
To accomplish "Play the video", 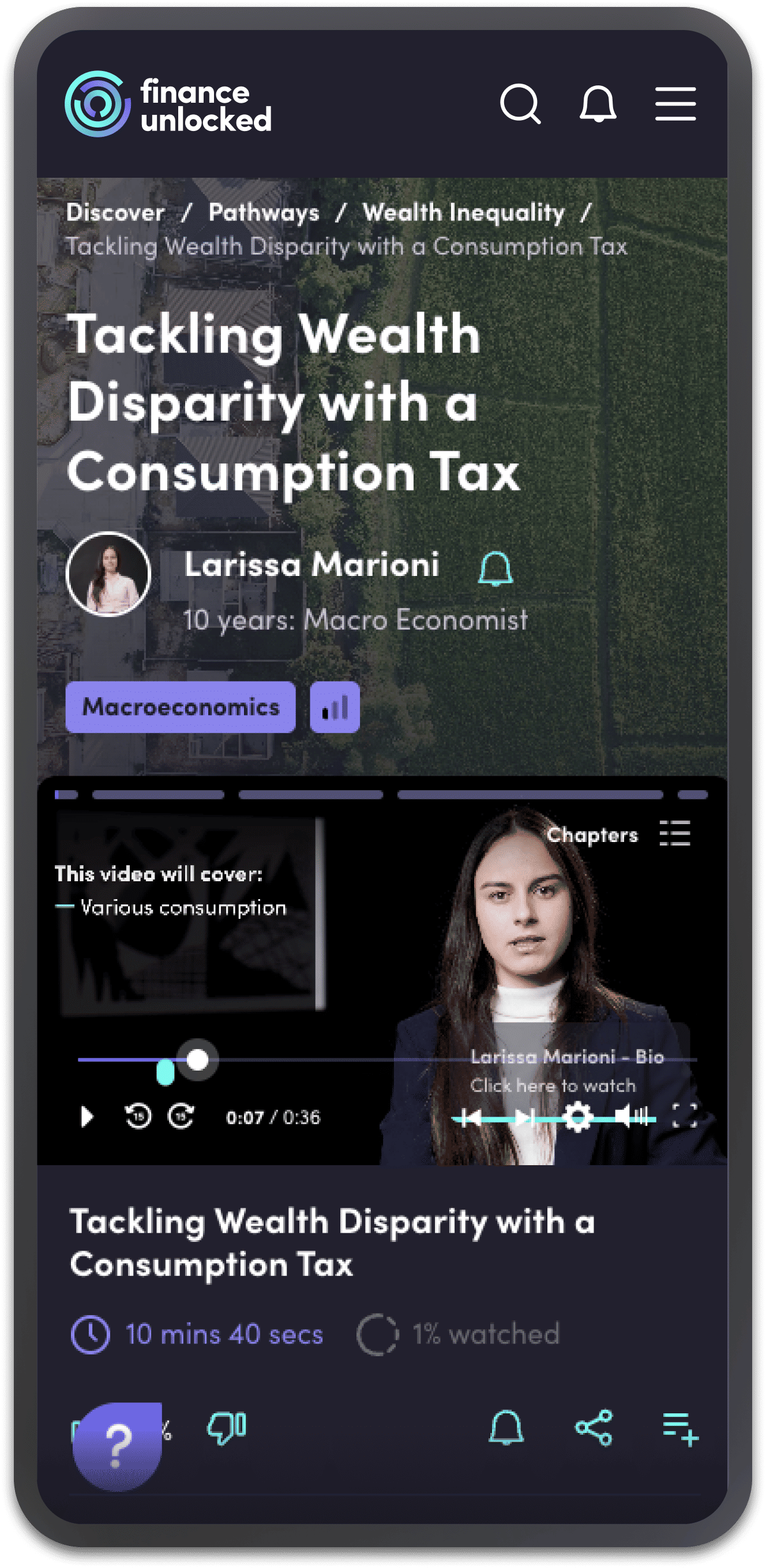I will pyautogui.click(x=87, y=1116).
